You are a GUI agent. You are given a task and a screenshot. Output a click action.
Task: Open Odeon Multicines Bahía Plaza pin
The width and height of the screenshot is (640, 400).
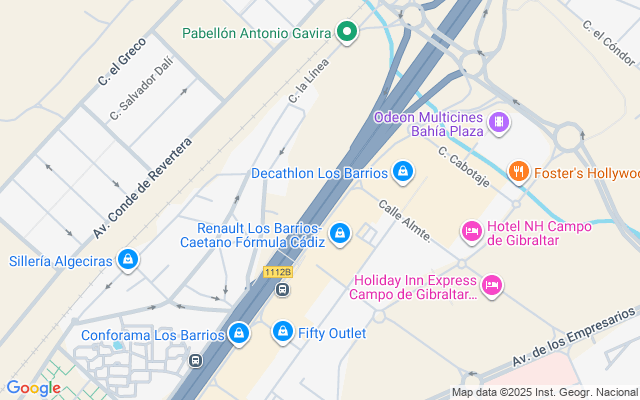[498, 124]
